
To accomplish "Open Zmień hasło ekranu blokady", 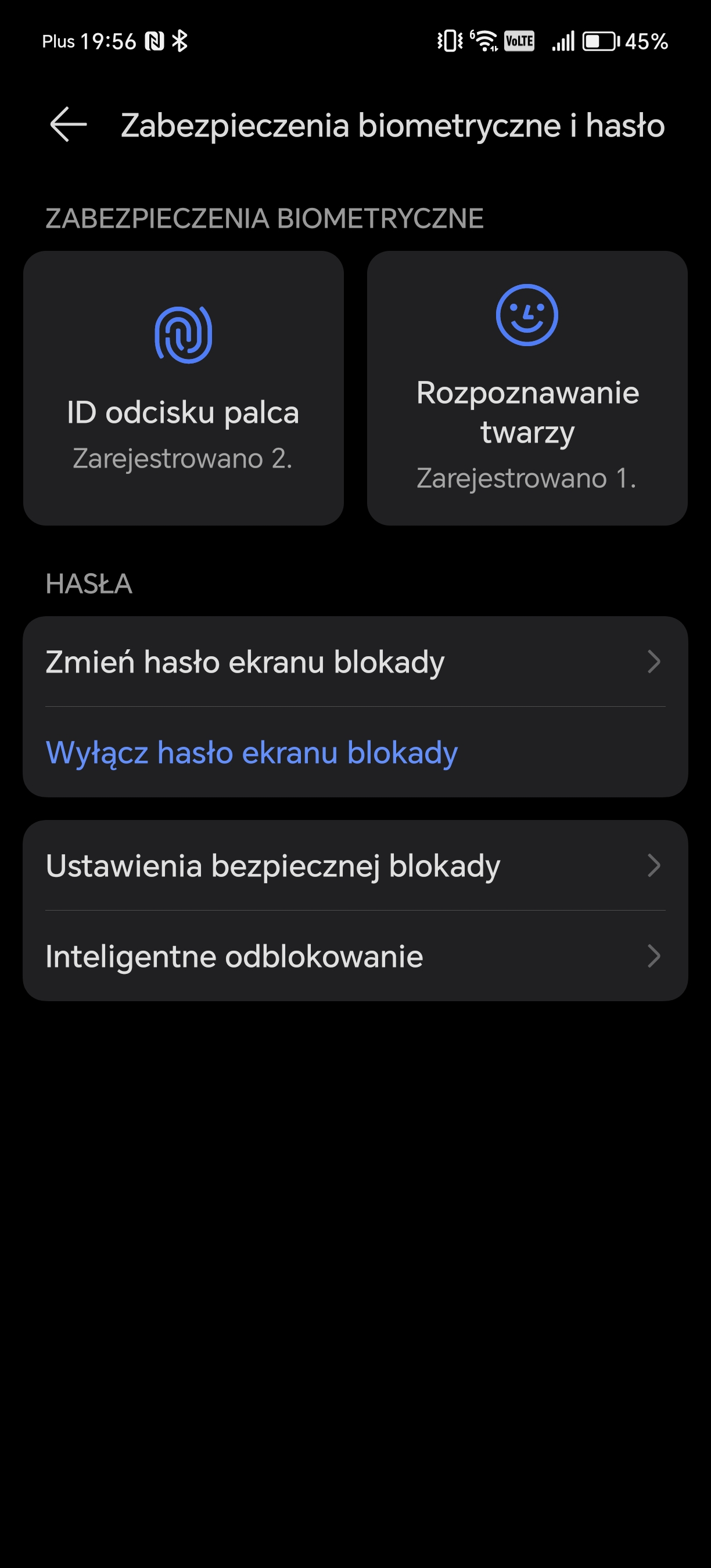I will pos(355,661).
